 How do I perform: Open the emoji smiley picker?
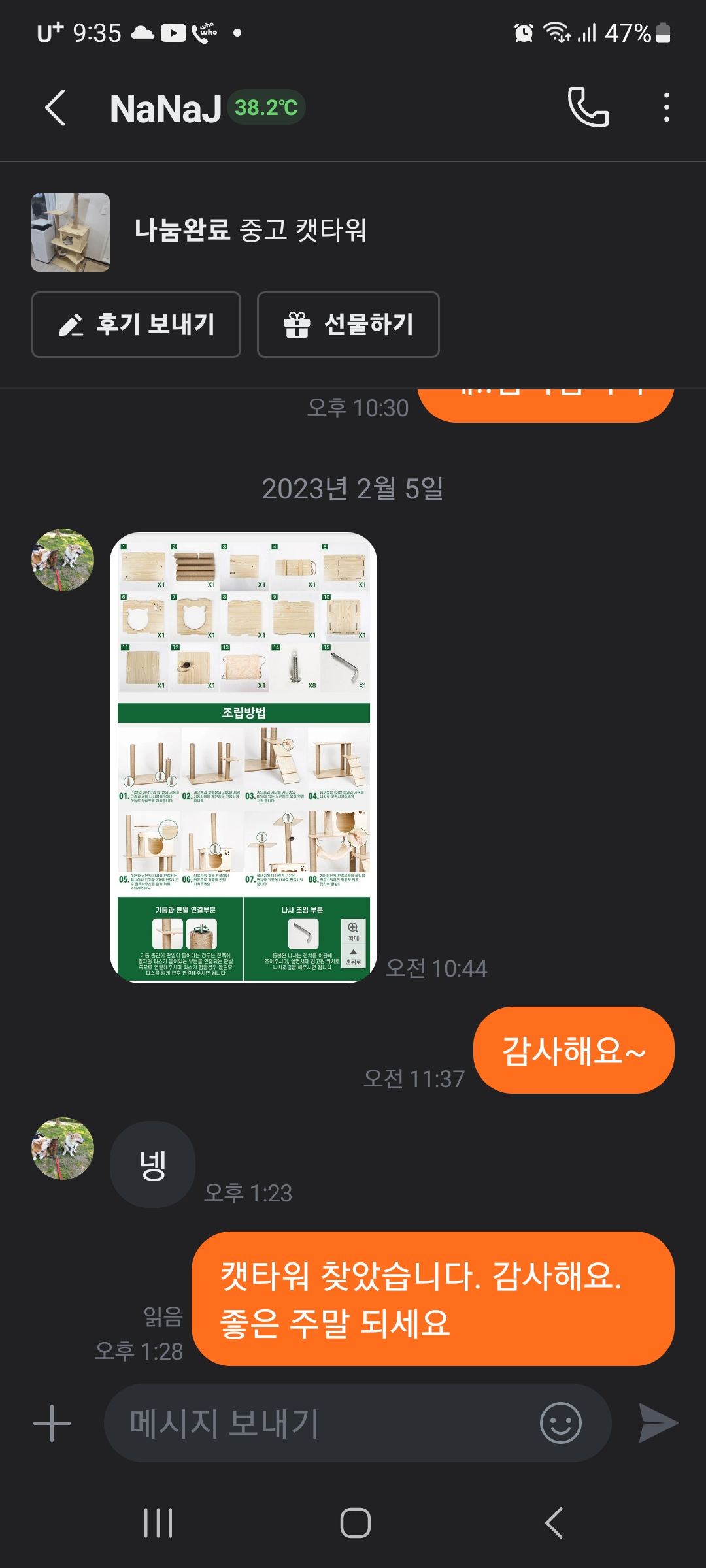pyautogui.click(x=560, y=1423)
